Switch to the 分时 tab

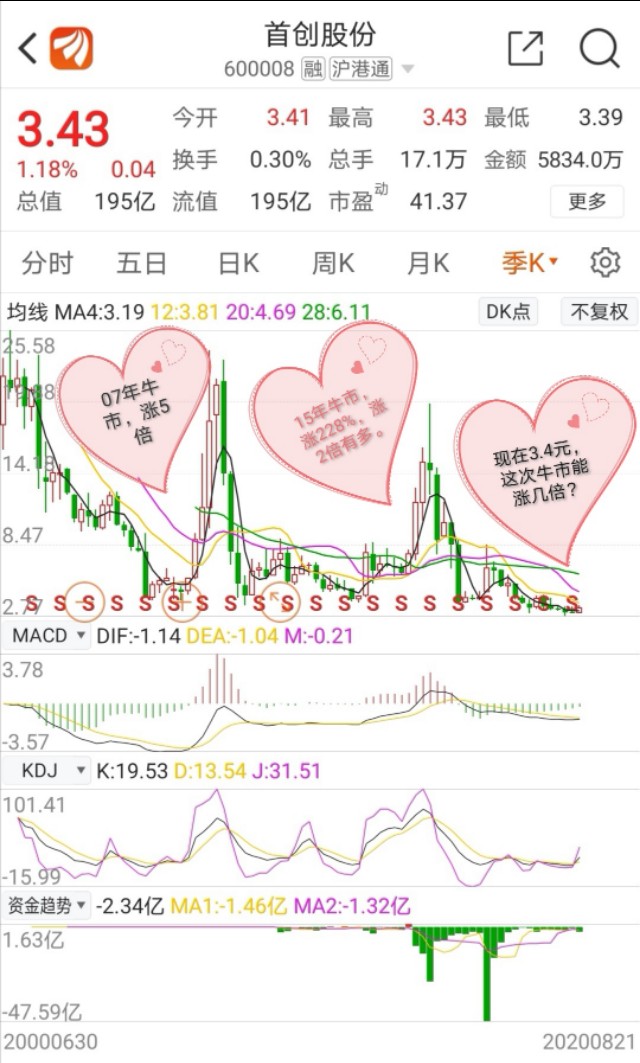click(48, 263)
